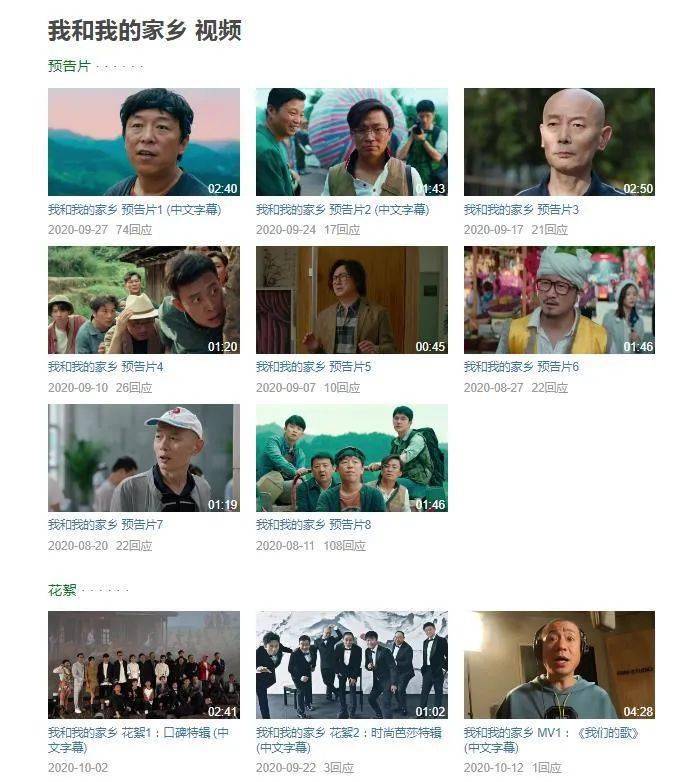Play the 预告片6 trailer thumbnail
The height and width of the screenshot is (782, 683).
(x=559, y=300)
